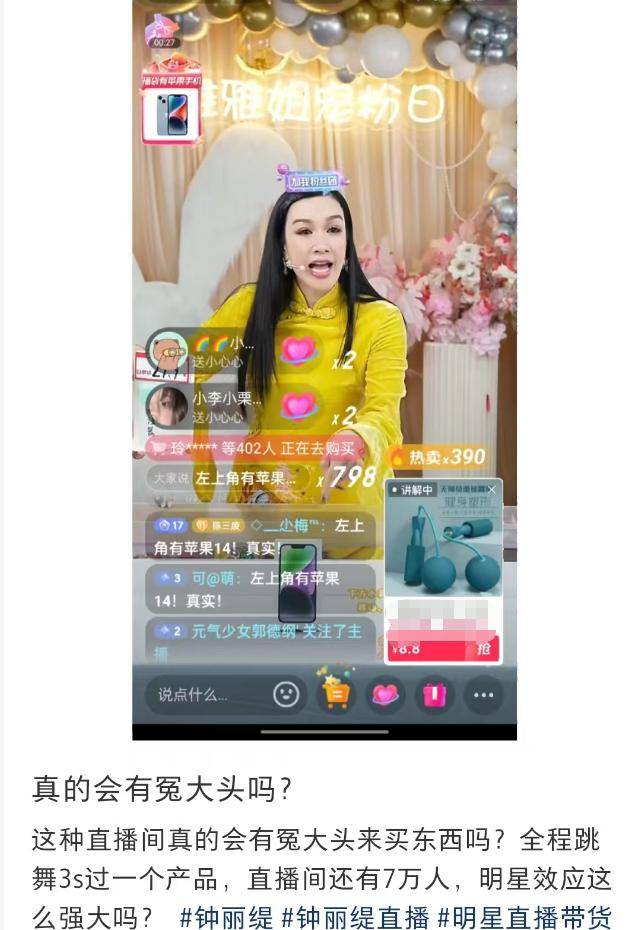Open the #钟丽缇 hashtag
Viewport: 640px width, 930px height.
226,916
